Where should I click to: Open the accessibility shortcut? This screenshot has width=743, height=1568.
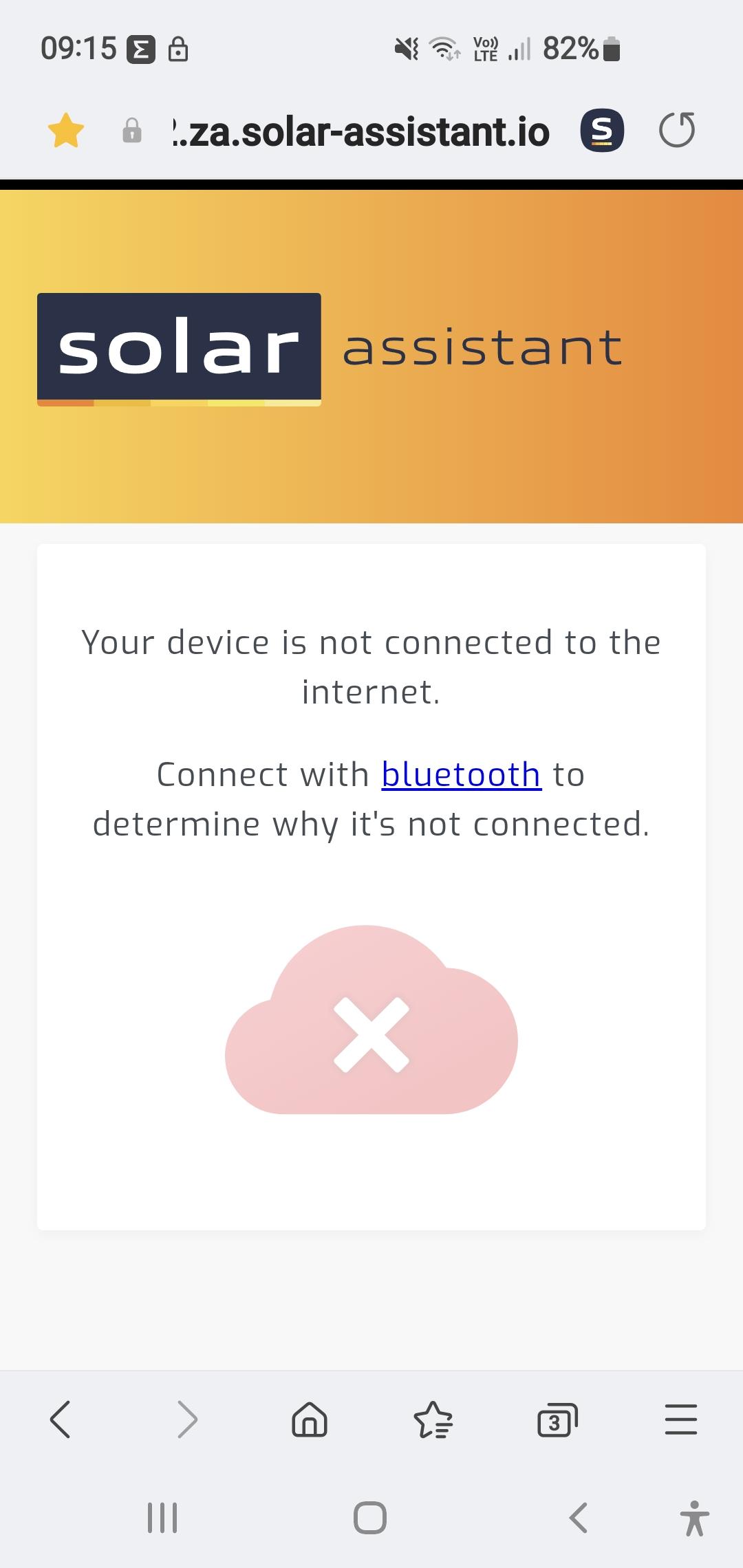695,1518
